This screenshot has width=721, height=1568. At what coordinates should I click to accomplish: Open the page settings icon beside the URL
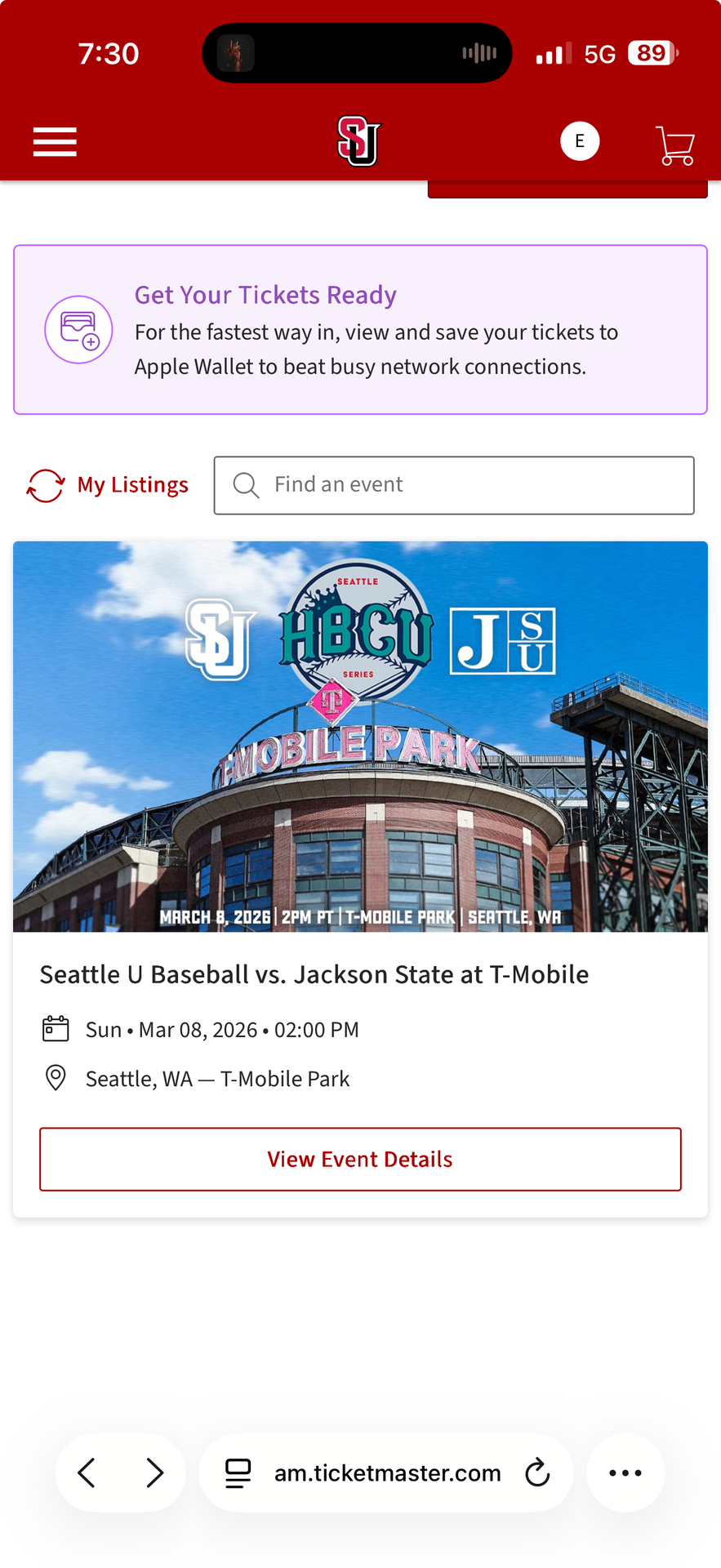point(238,1472)
